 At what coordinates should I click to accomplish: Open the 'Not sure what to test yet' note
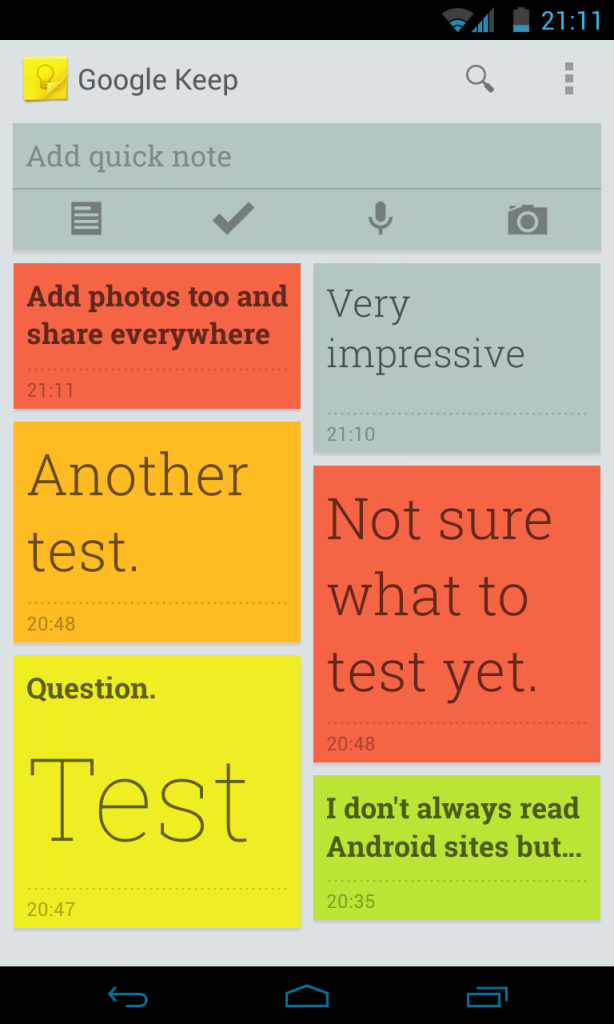(x=456, y=612)
